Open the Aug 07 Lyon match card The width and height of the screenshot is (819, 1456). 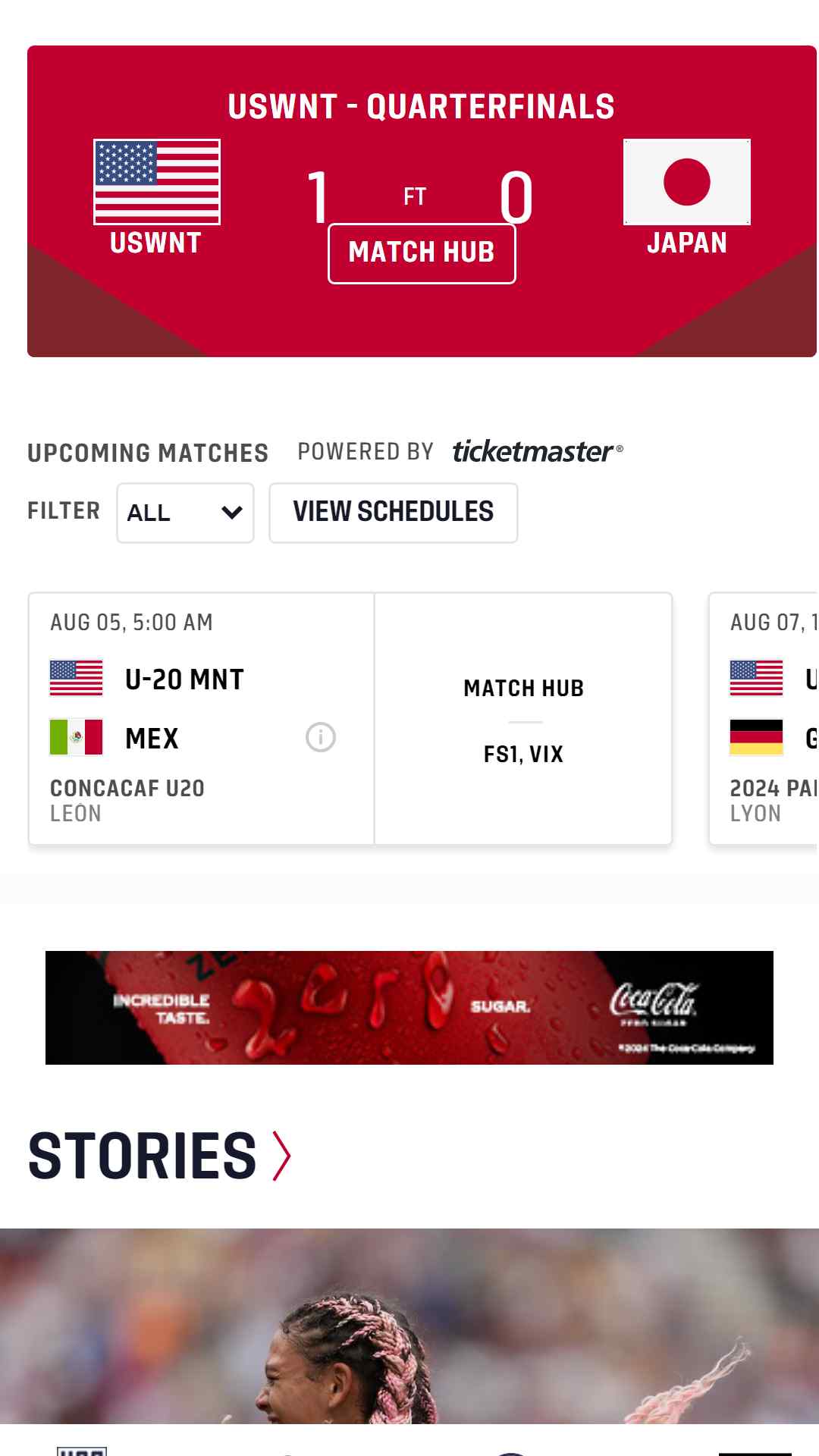coord(764,718)
